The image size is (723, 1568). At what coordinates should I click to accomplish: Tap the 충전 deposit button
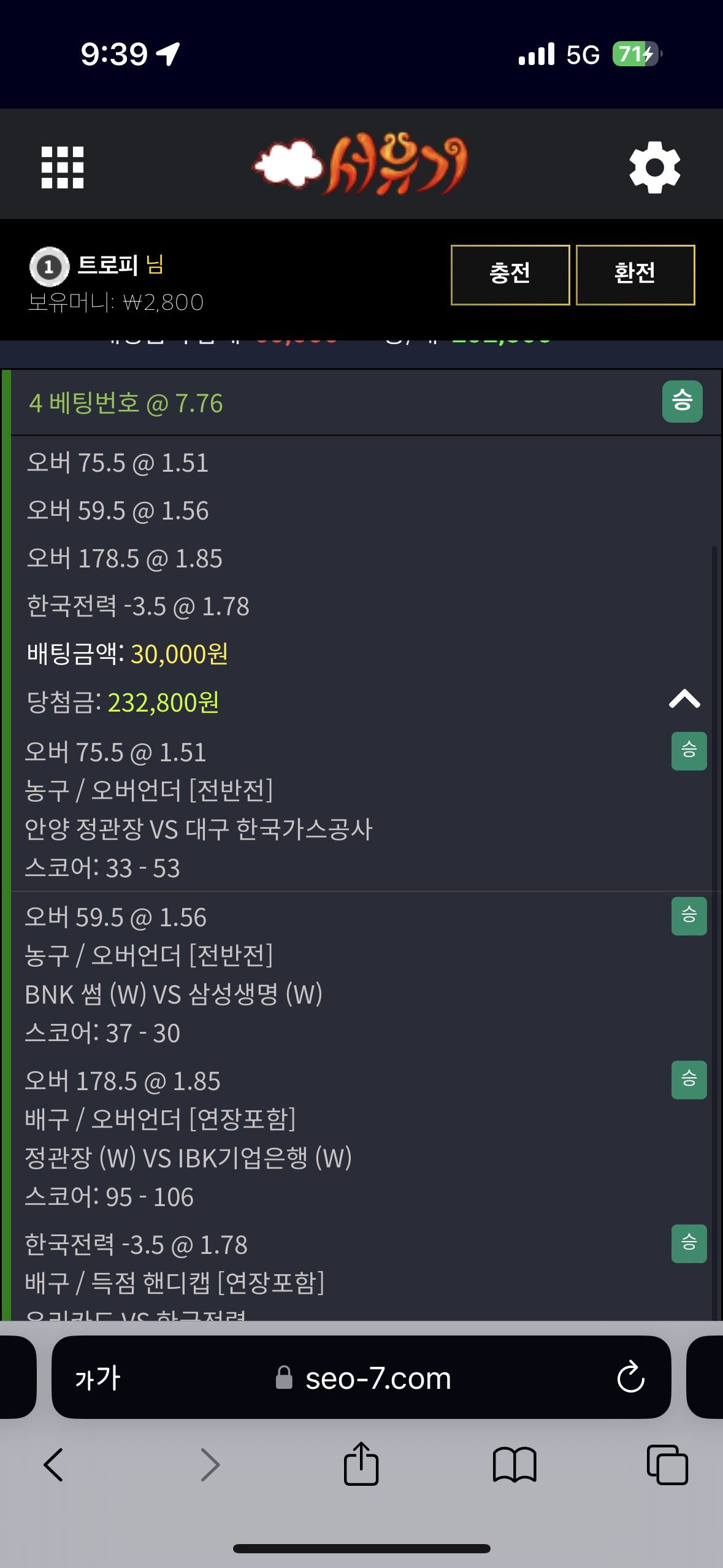[510, 274]
